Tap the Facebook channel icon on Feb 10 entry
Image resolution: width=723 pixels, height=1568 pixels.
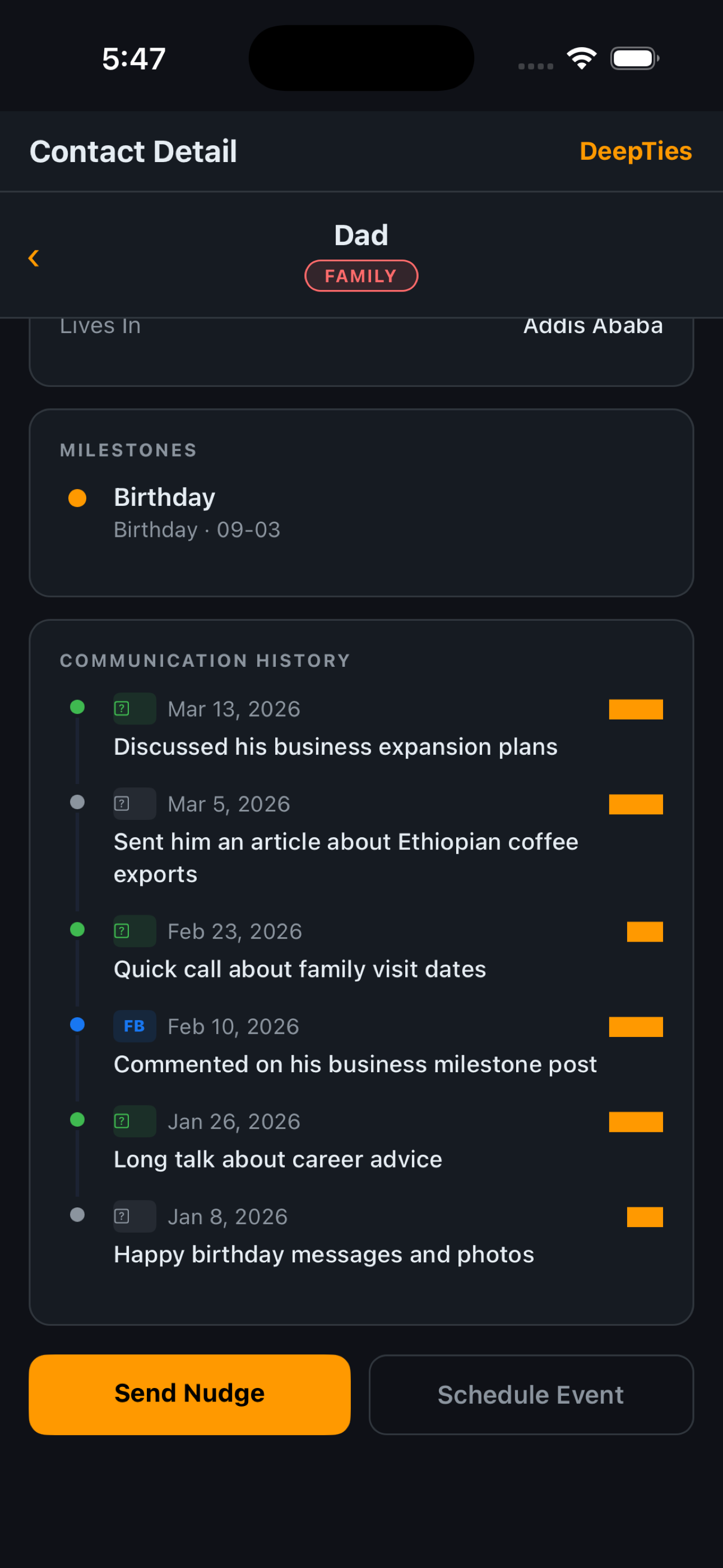(134, 1026)
